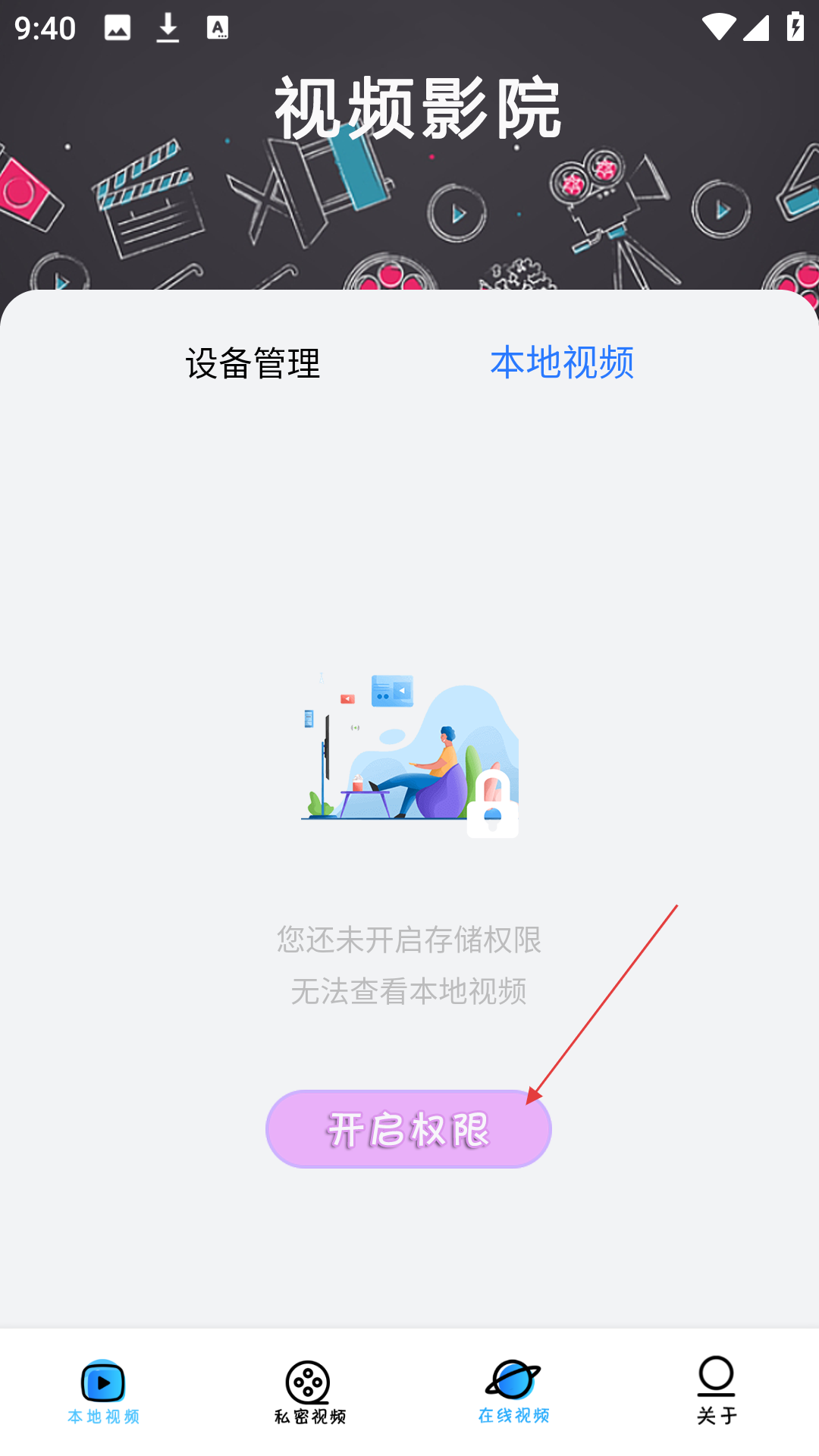This screenshot has width=819, height=1456.
Task: Switch to the 设备管理 tab
Action: (x=253, y=363)
